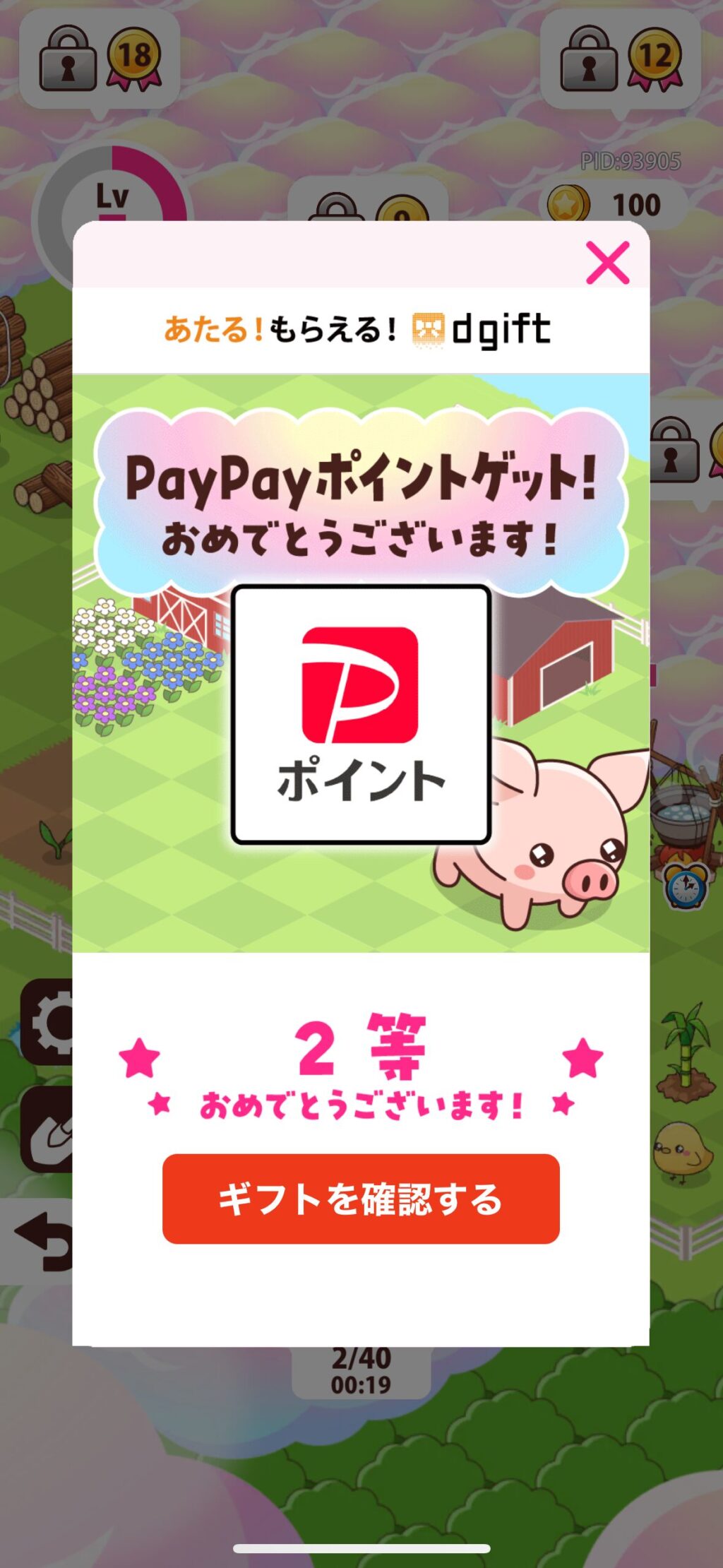Close the PayPay prize popup
The image size is (723, 1568).
pos(607,263)
